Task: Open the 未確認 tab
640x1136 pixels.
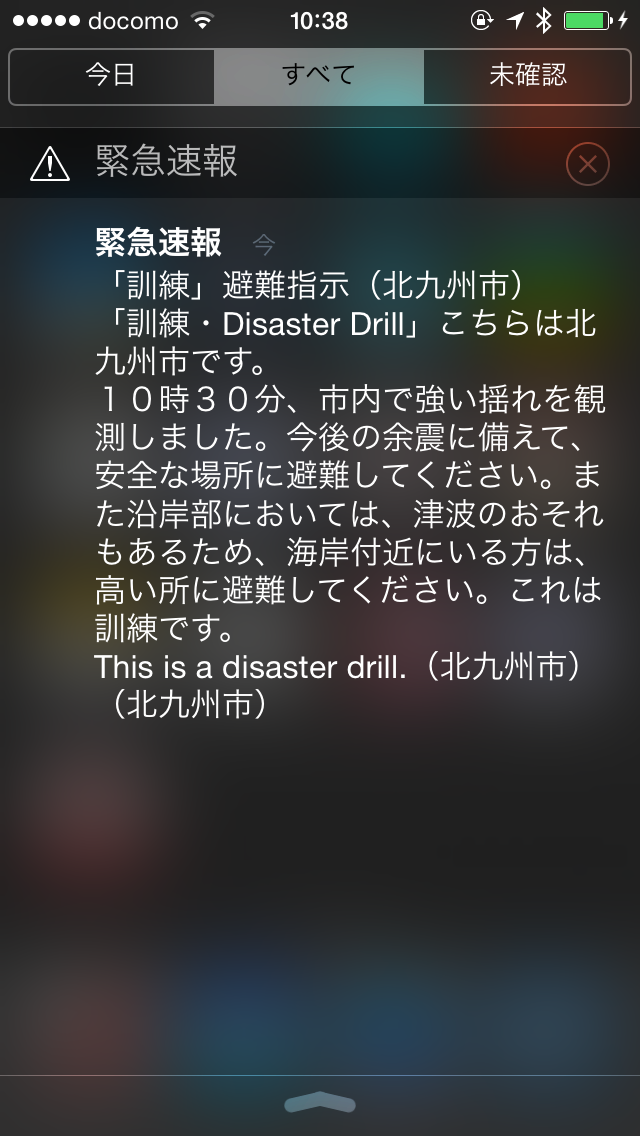Action: tap(528, 75)
